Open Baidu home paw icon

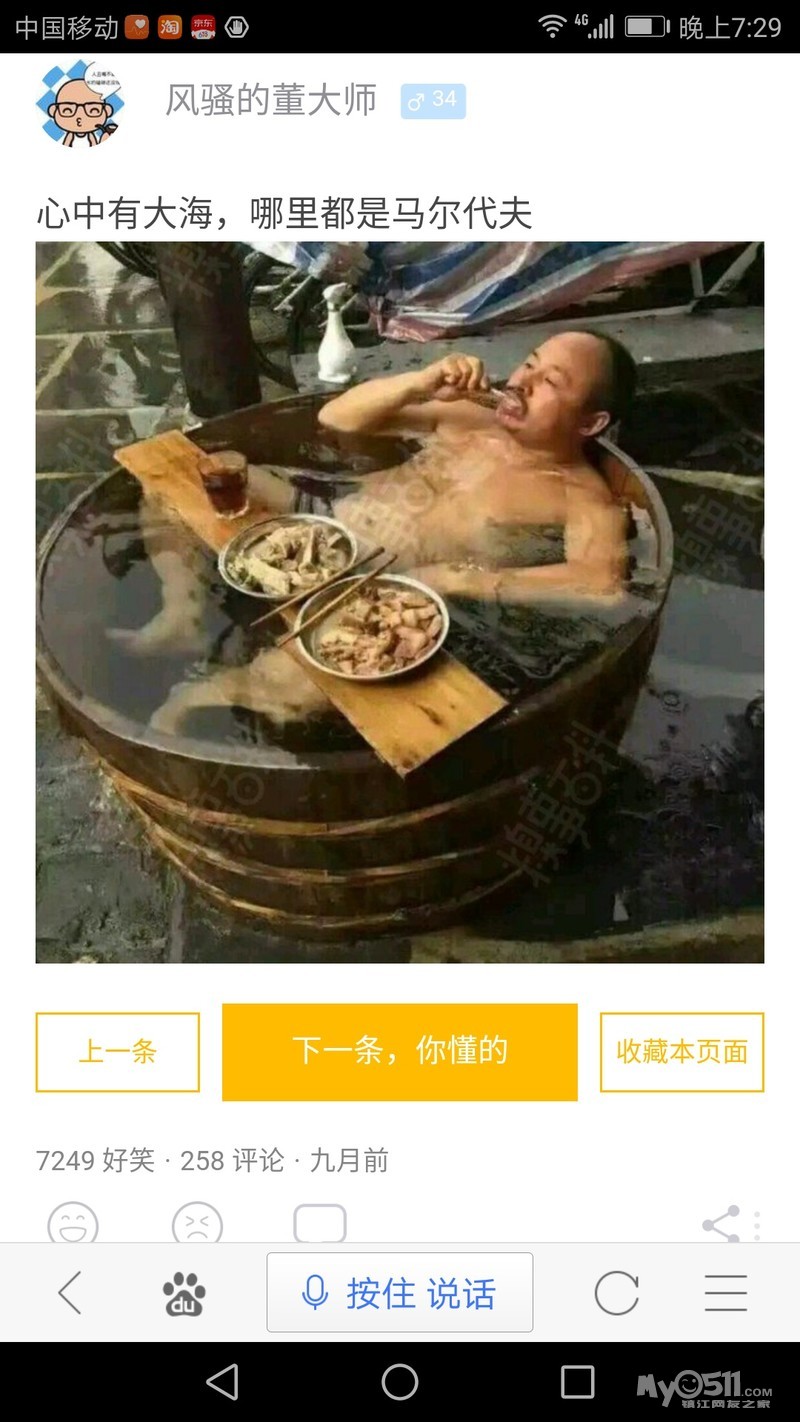(184, 1293)
